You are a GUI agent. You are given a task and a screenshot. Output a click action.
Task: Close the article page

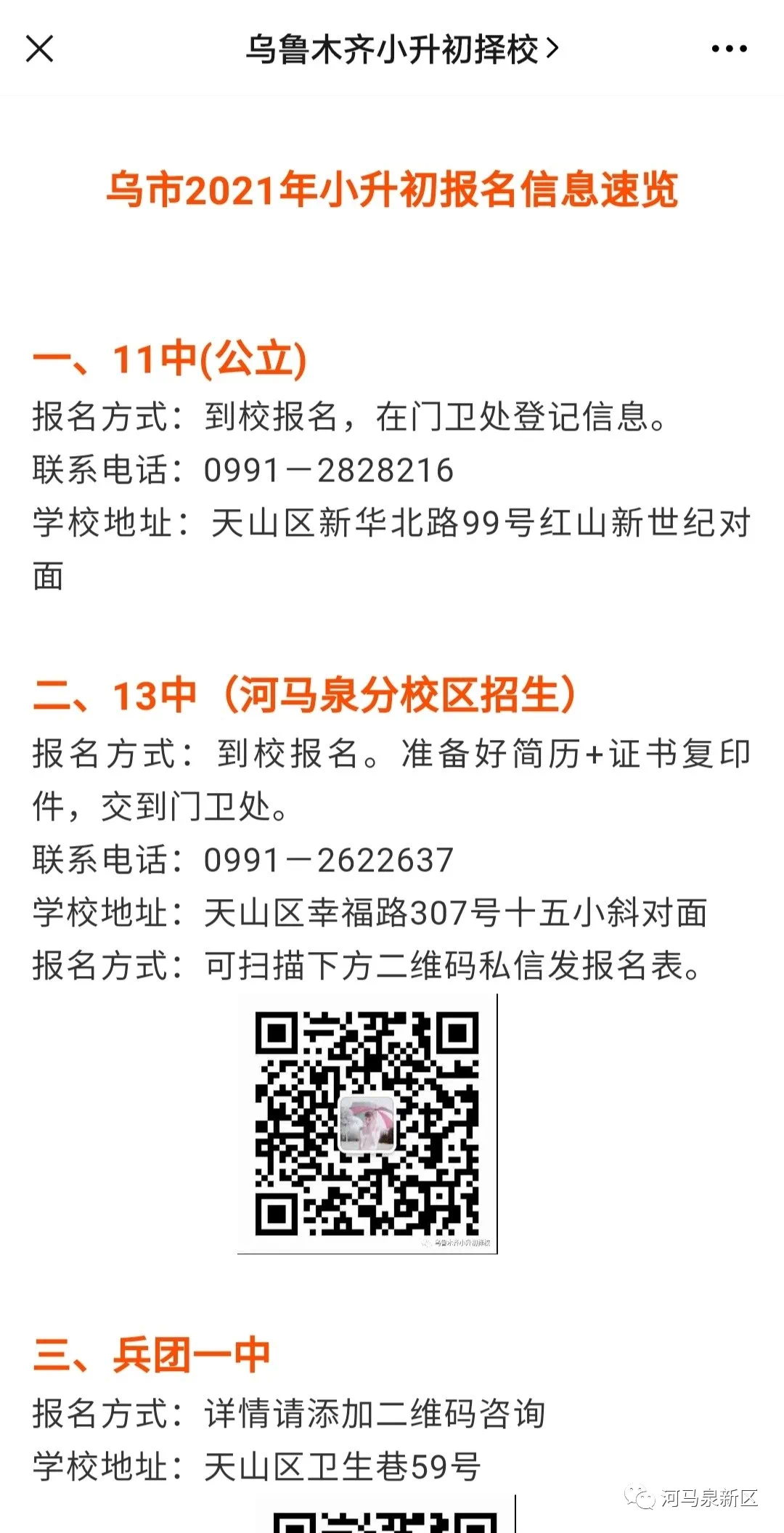tap(39, 49)
